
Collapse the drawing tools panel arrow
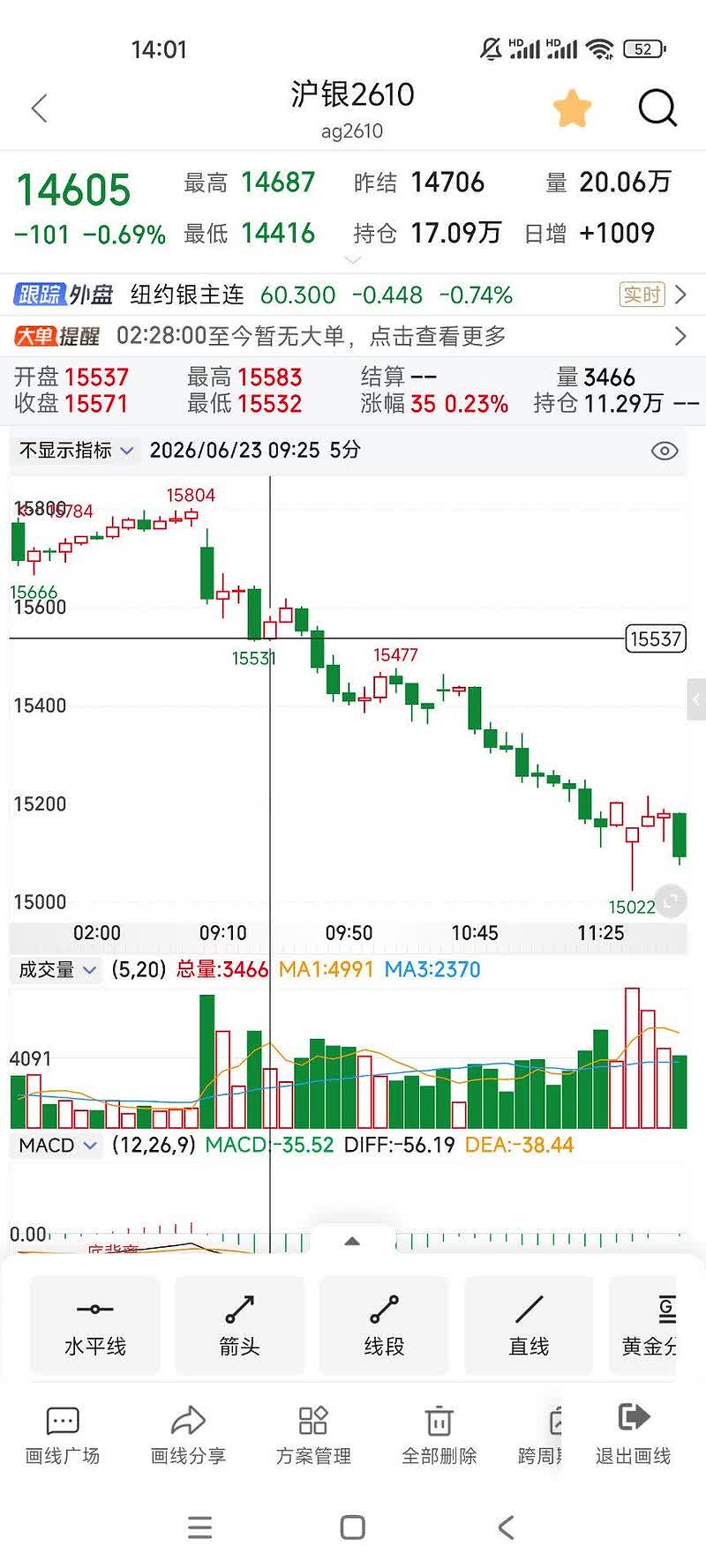coord(352,1241)
